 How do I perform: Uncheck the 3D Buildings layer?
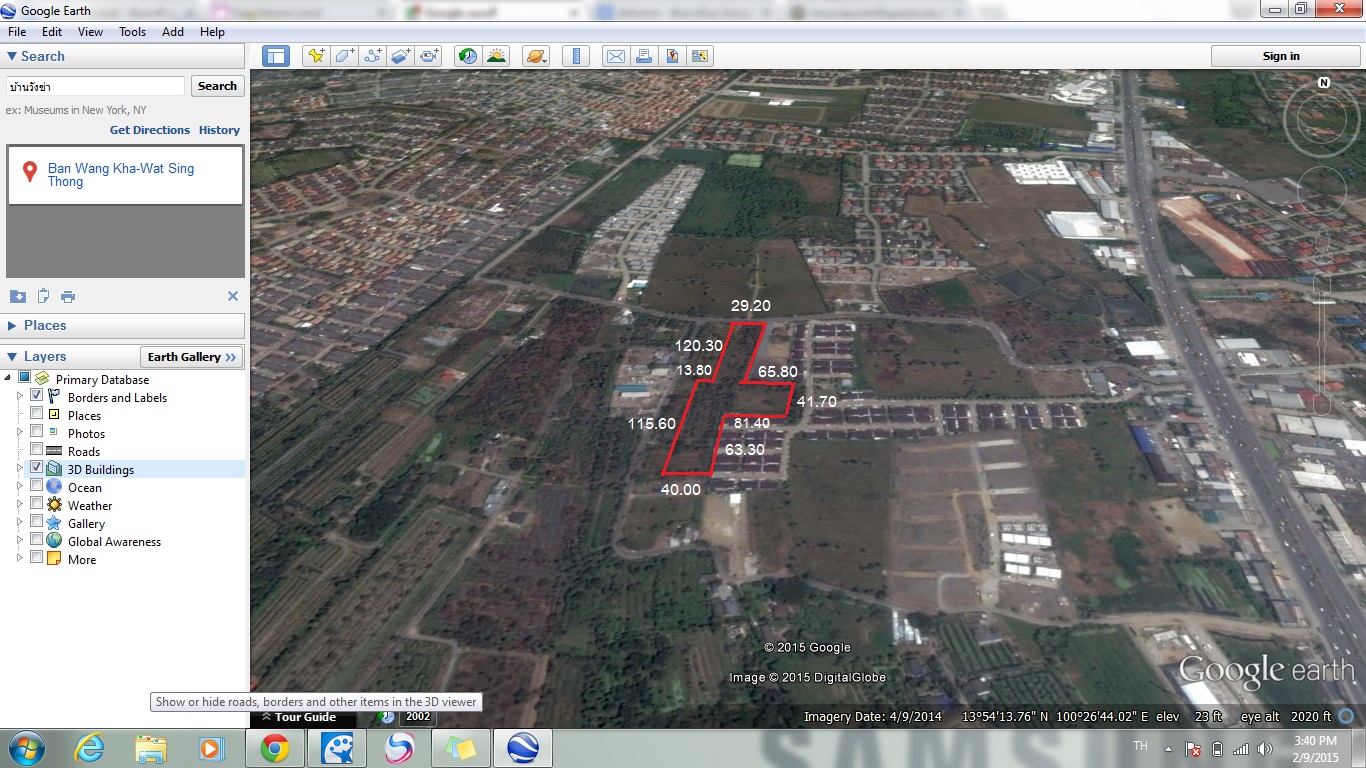(x=37, y=469)
